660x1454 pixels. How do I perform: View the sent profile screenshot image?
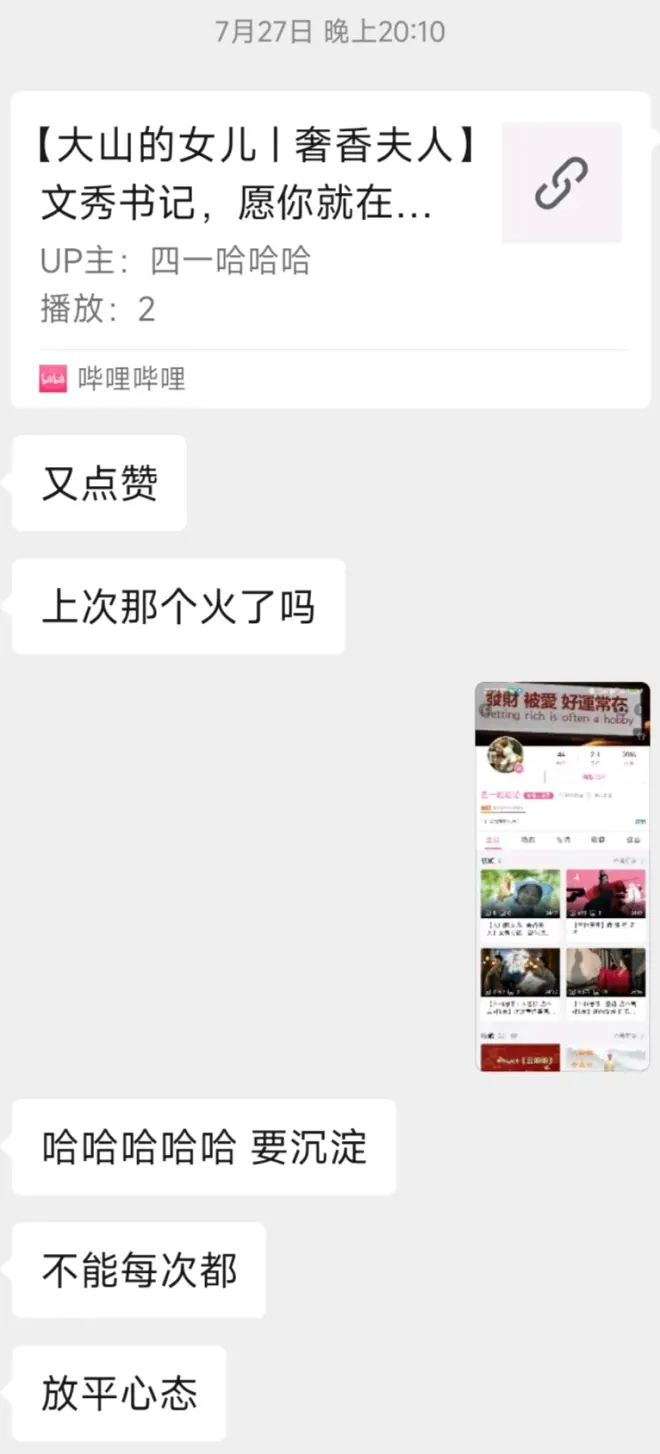point(562,876)
